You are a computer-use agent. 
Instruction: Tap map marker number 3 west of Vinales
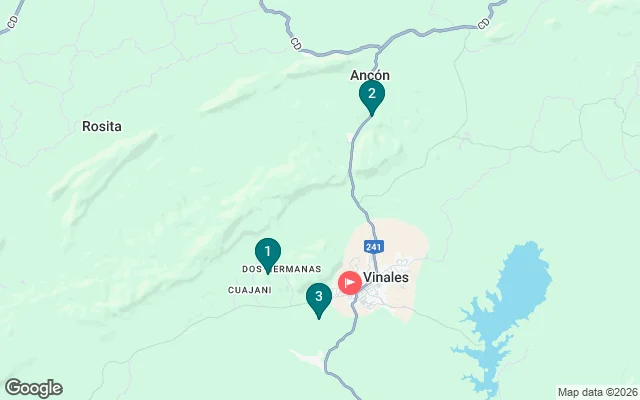point(318,298)
